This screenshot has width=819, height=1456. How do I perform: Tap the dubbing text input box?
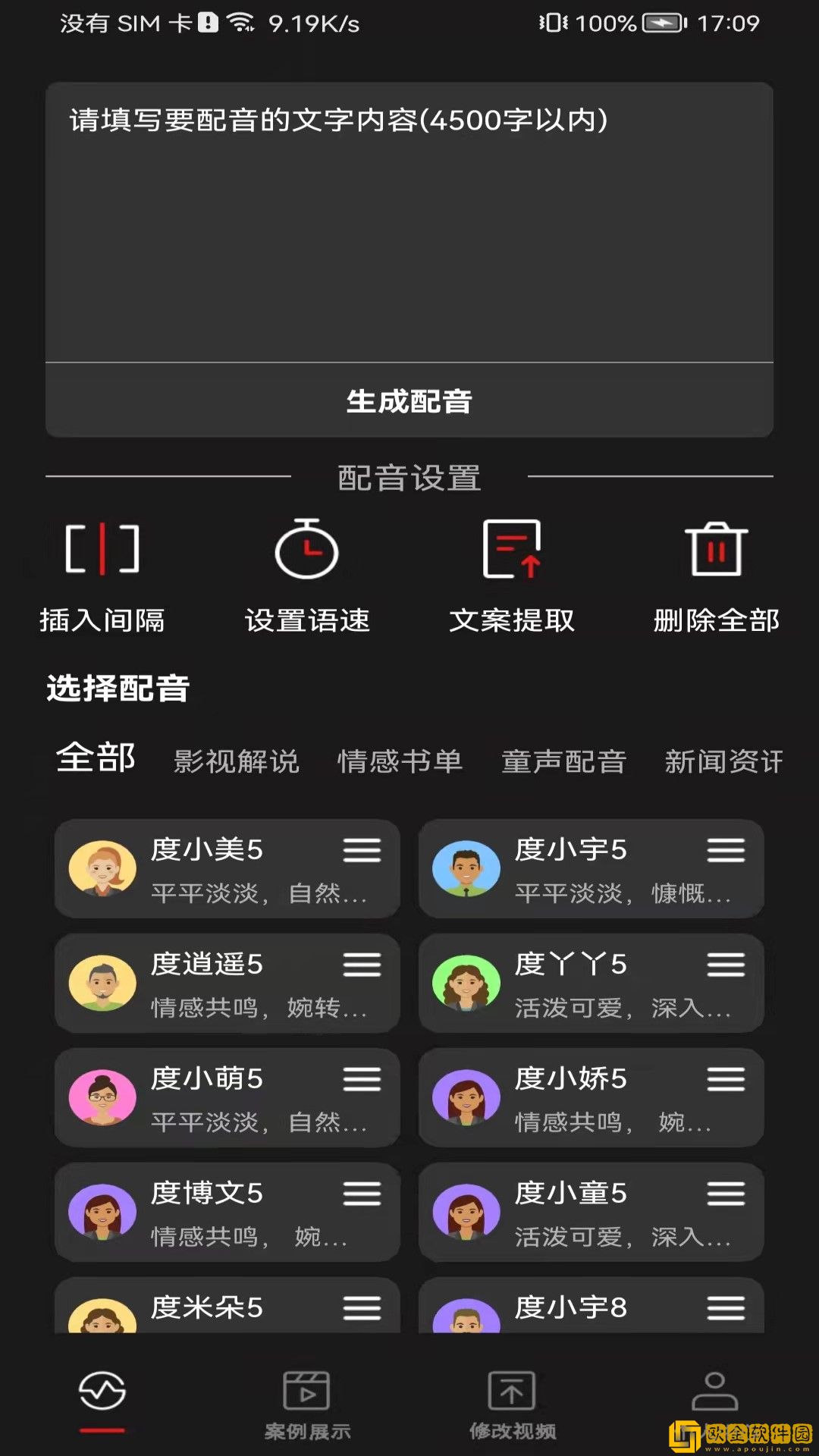(409, 221)
